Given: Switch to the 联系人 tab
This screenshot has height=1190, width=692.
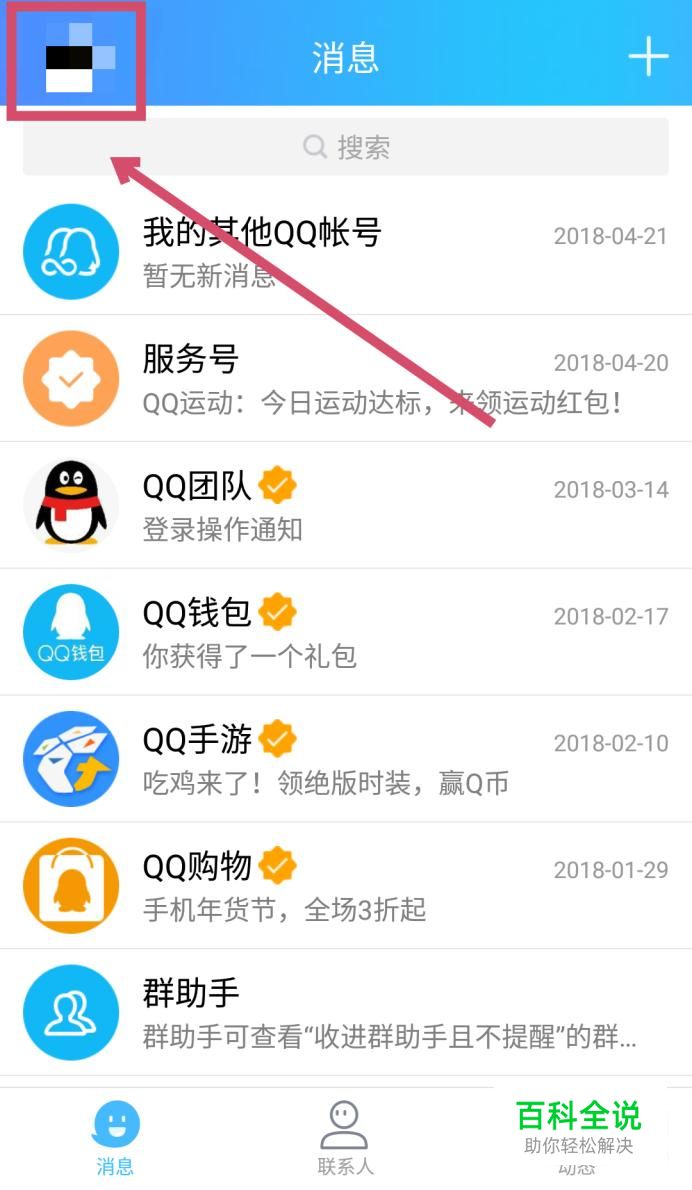Looking at the screenshot, I should [x=345, y=1140].
